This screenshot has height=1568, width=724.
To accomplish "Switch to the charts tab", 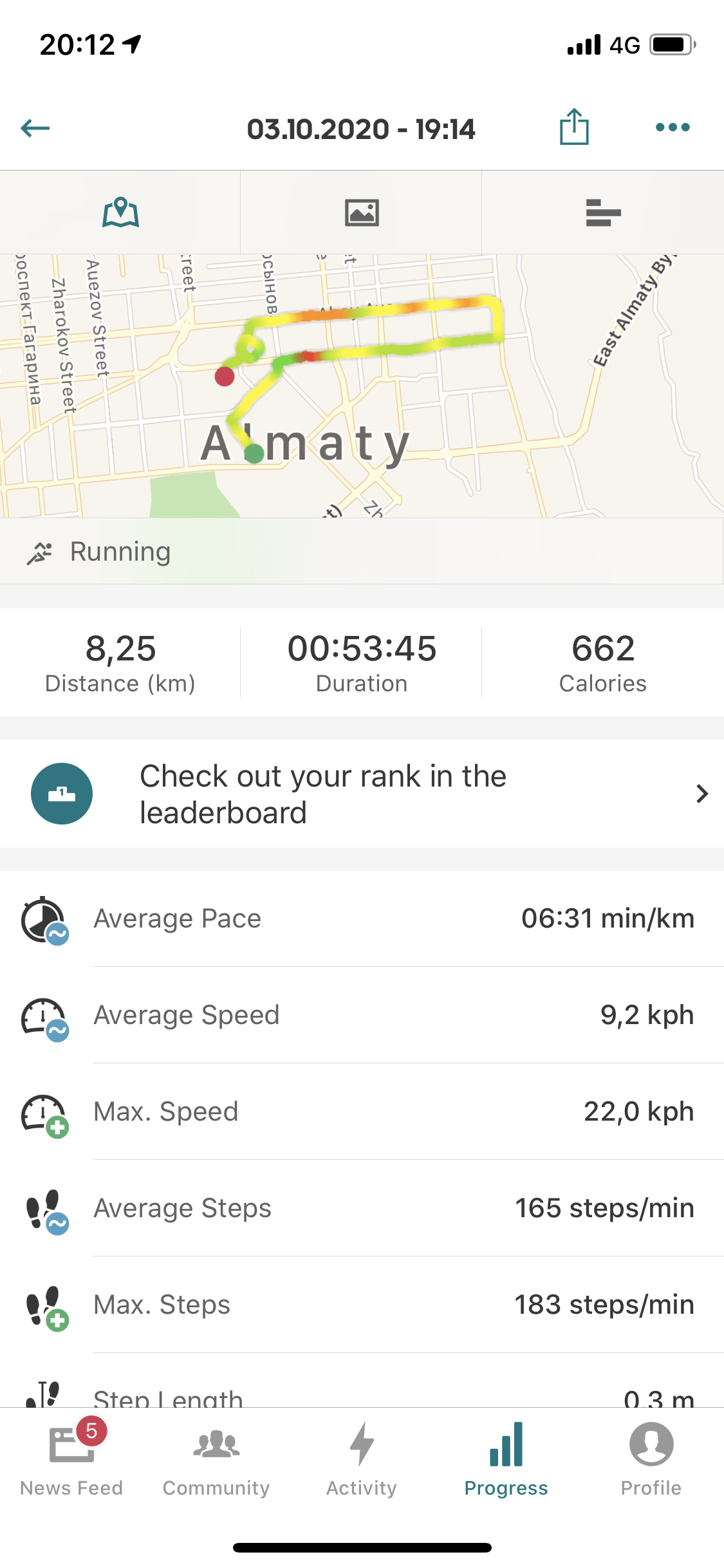I will [603, 212].
